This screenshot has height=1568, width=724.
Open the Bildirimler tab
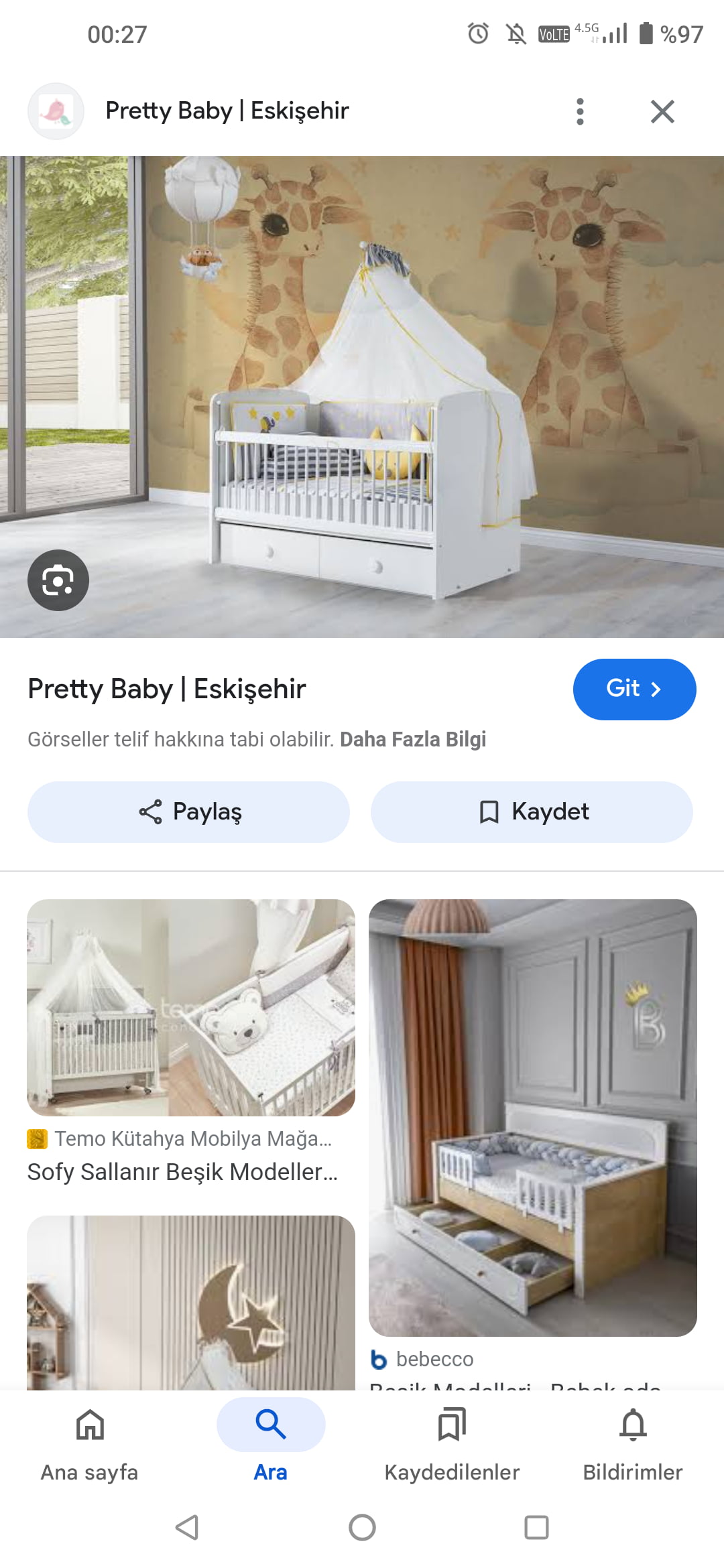pyautogui.click(x=633, y=1441)
